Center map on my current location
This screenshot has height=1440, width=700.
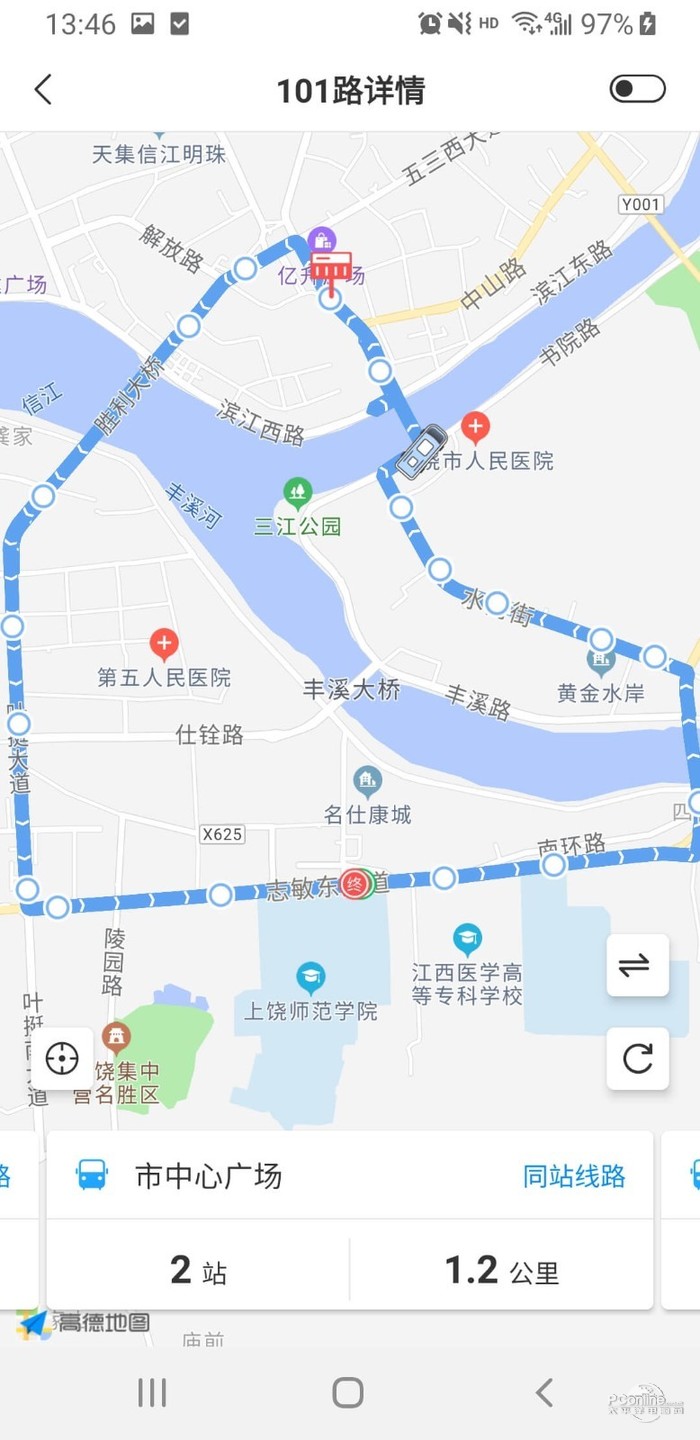click(x=62, y=1058)
